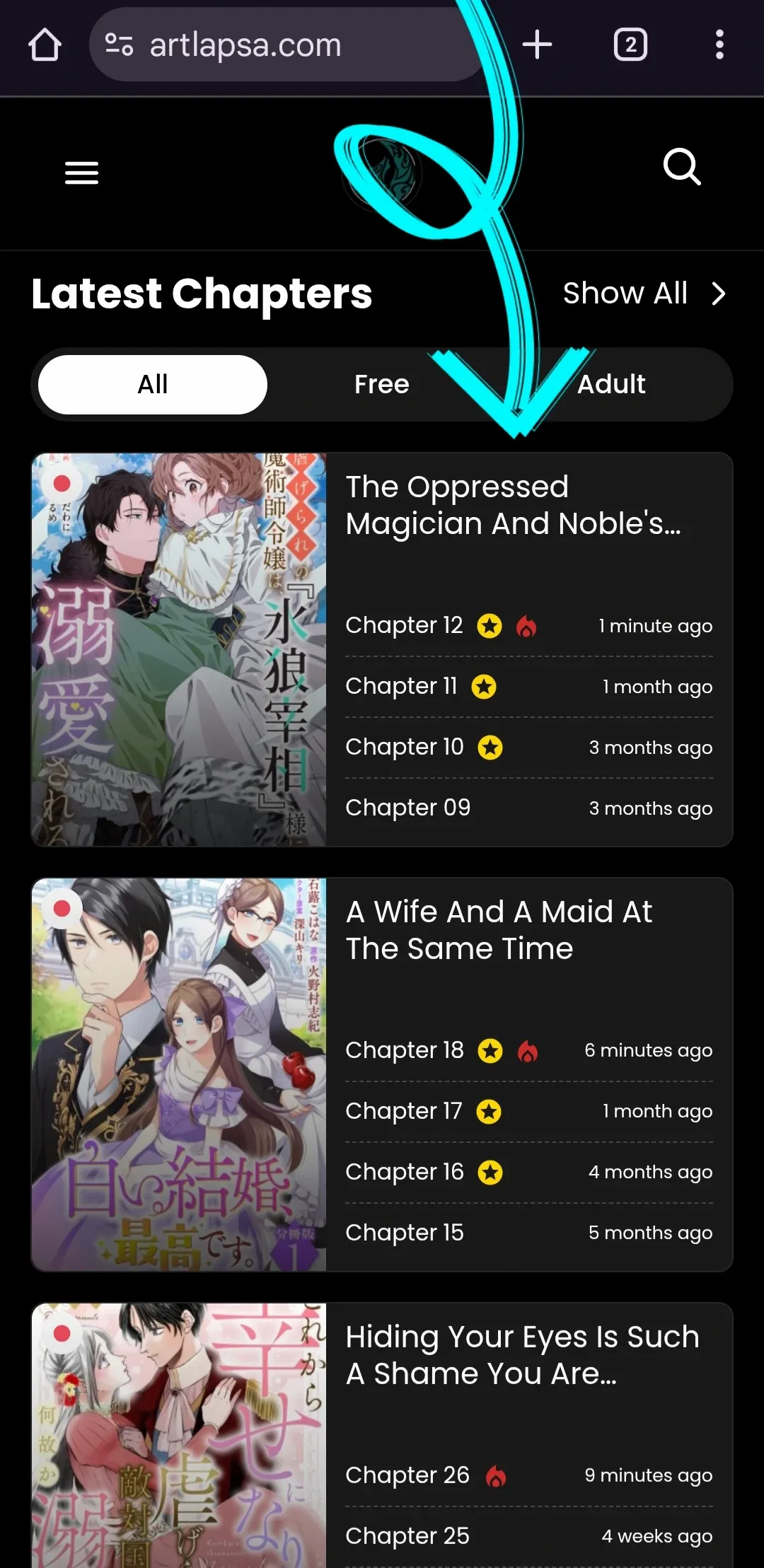
Task: Read Chapter 15 of A Wife And A Maid
Action: click(404, 1233)
